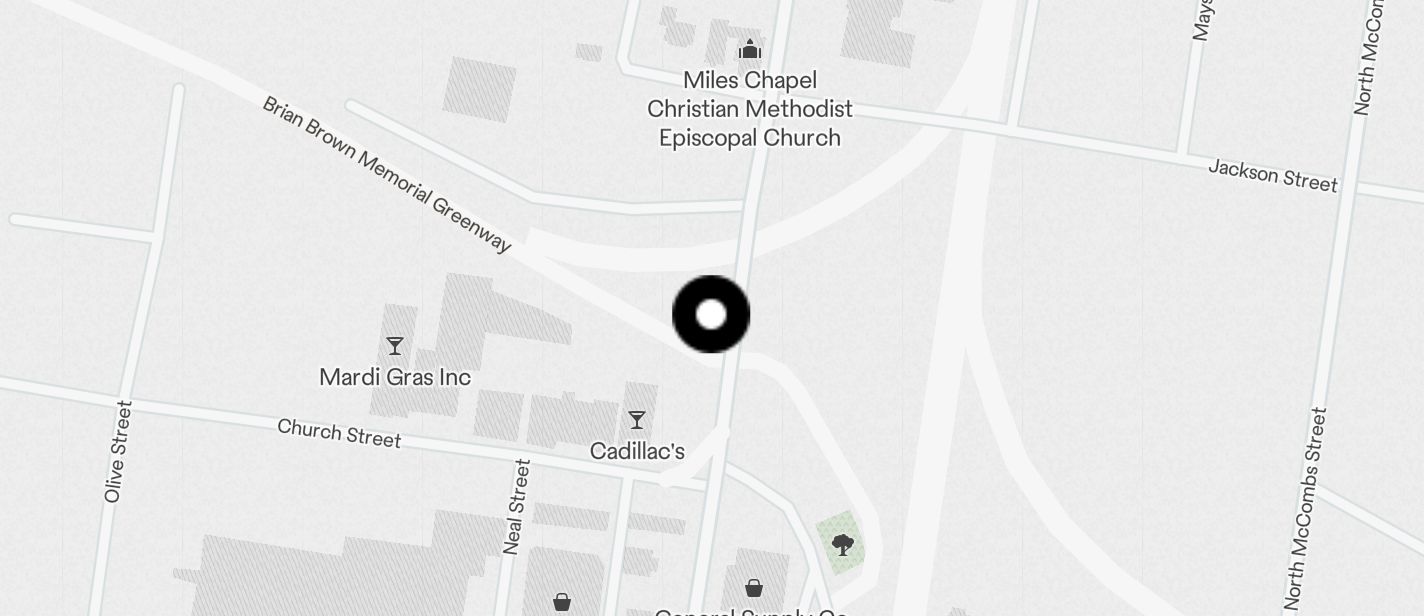Tap the park tree icon marker
This screenshot has height=616, width=1424.
pos(842,545)
